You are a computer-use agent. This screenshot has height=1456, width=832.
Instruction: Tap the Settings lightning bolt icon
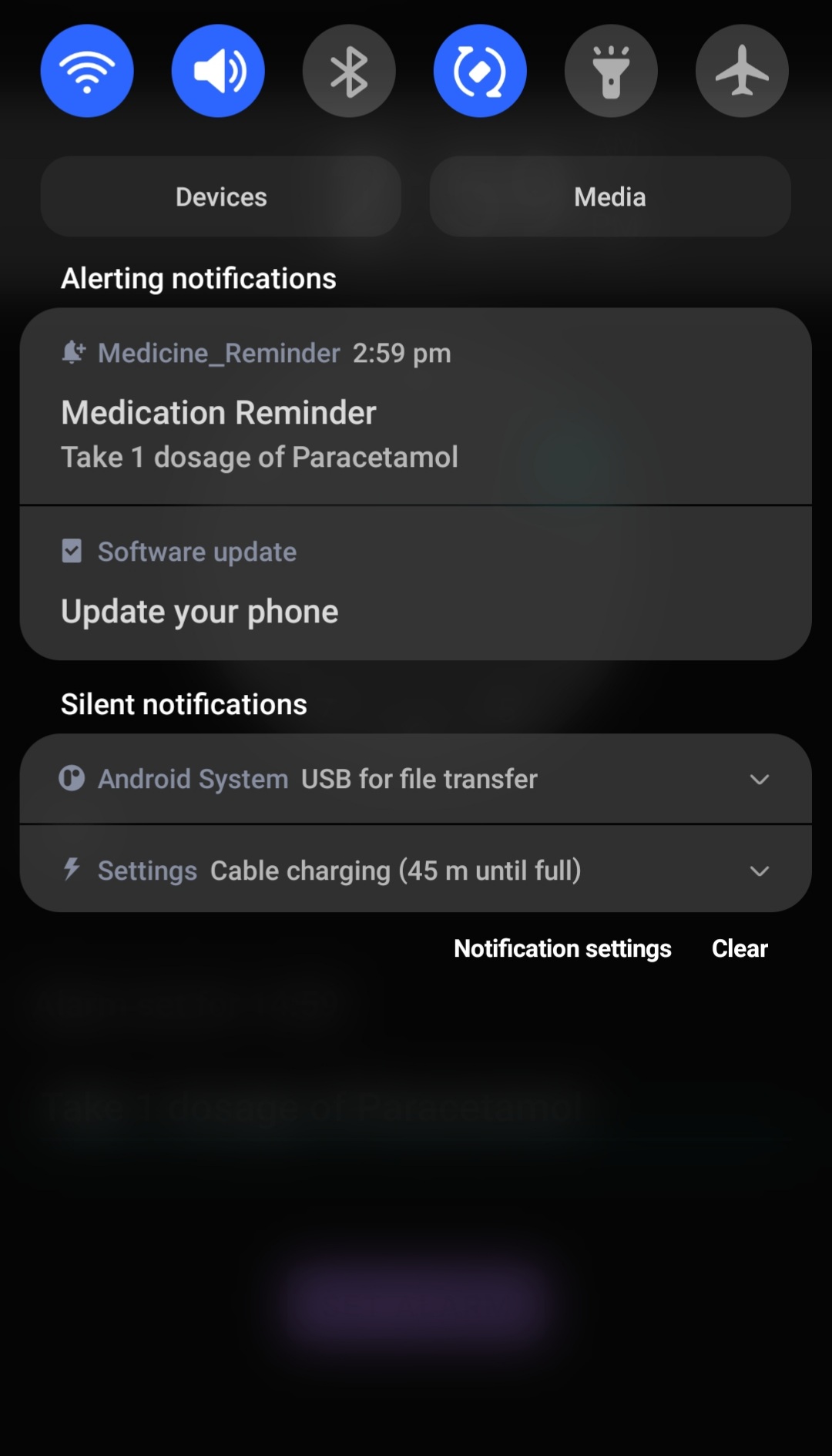[71, 870]
